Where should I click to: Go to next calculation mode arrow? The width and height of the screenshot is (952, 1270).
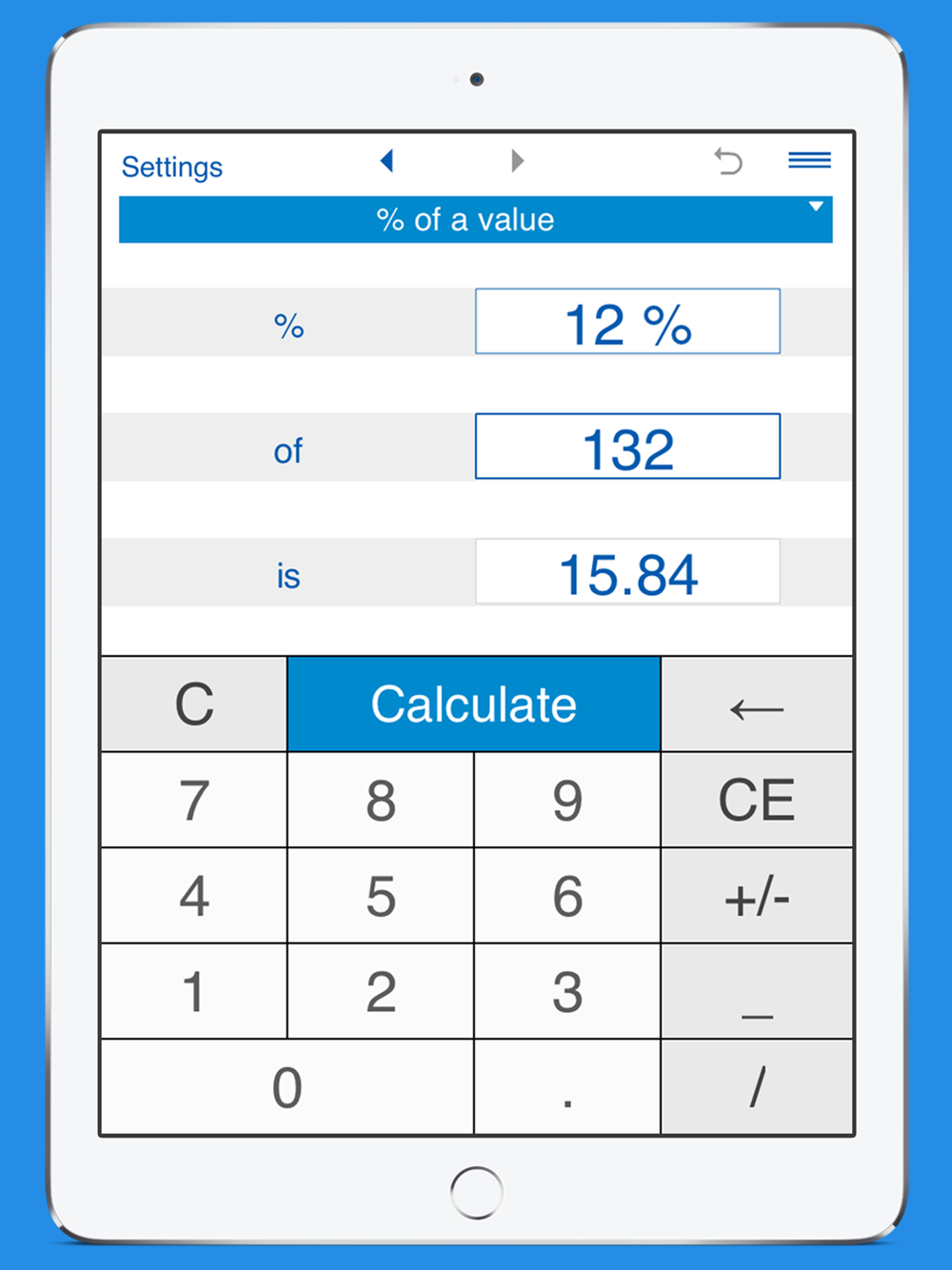click(517, 160)
